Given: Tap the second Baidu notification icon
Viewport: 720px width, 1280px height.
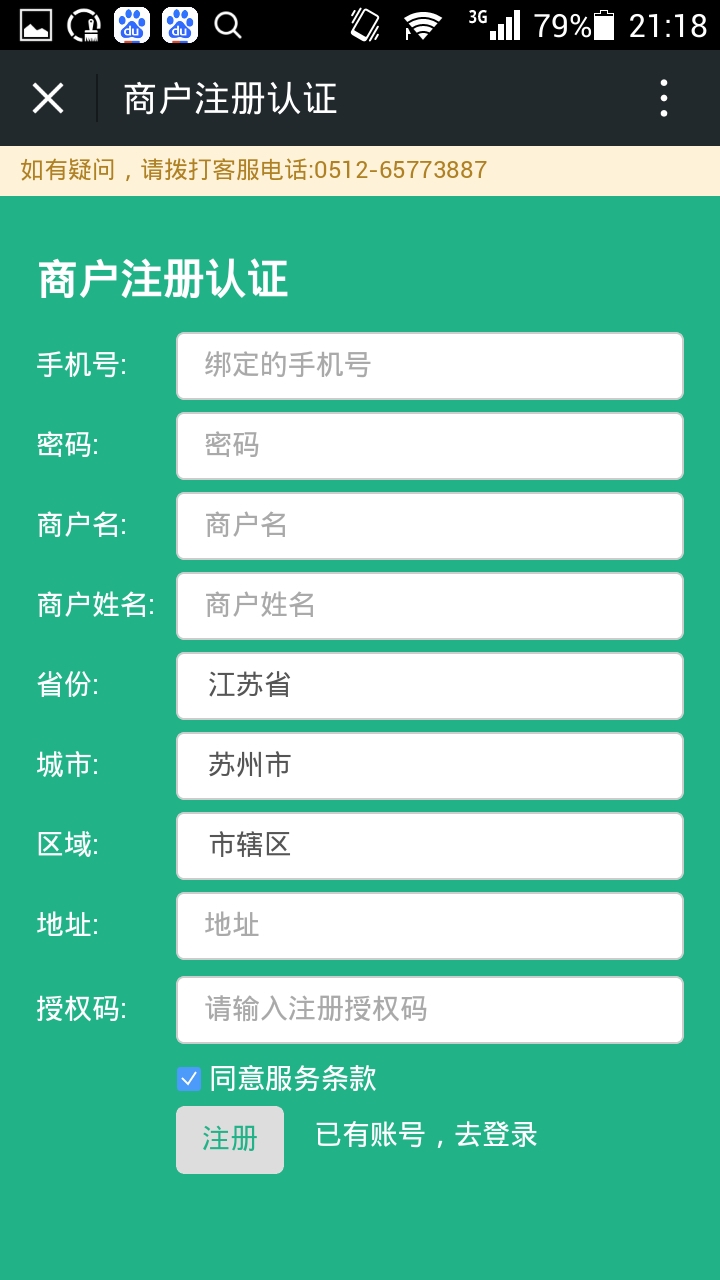Looking at the screenshot, I should (x=180, y=25).
